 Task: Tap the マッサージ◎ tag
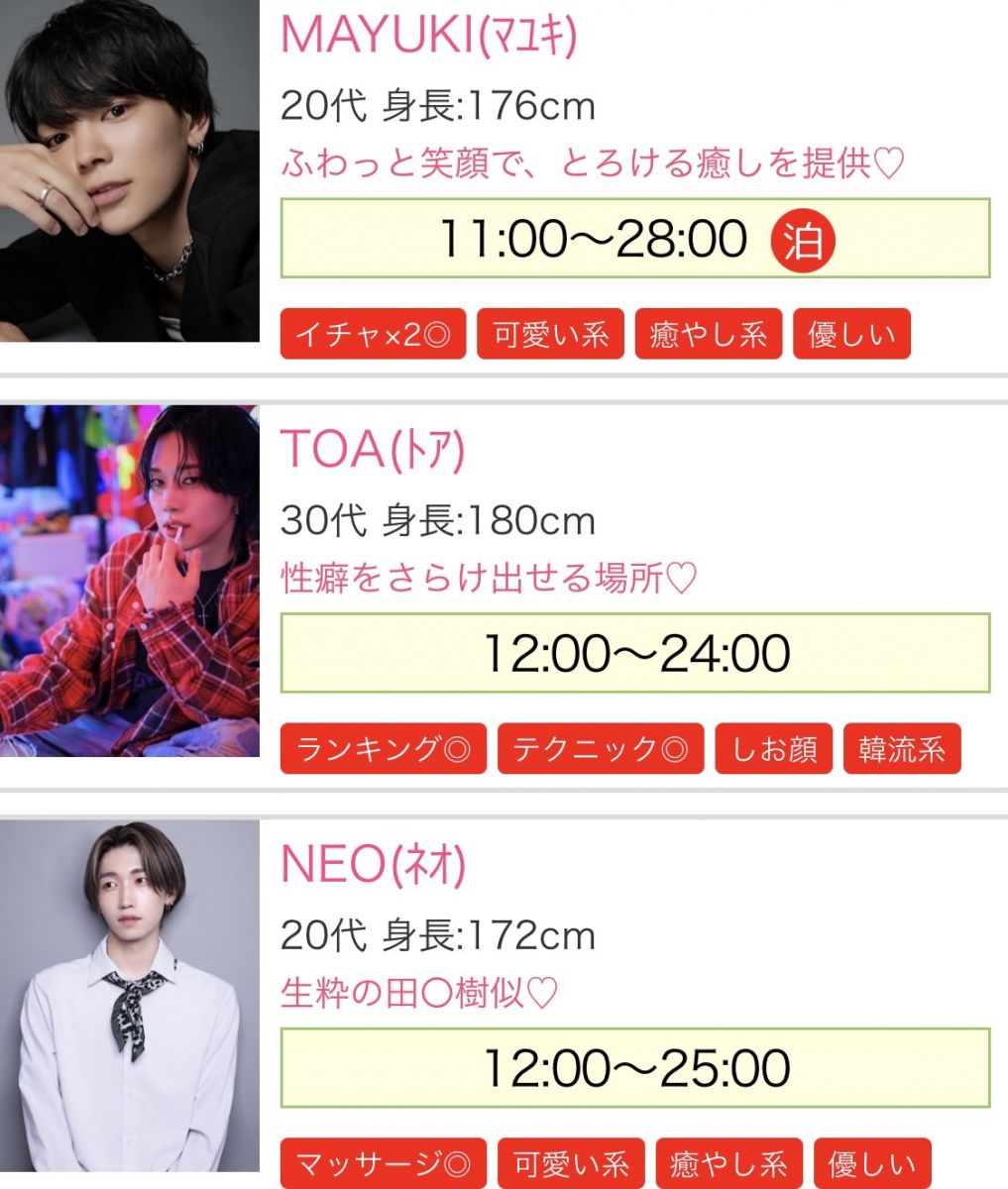(383, 1163)
